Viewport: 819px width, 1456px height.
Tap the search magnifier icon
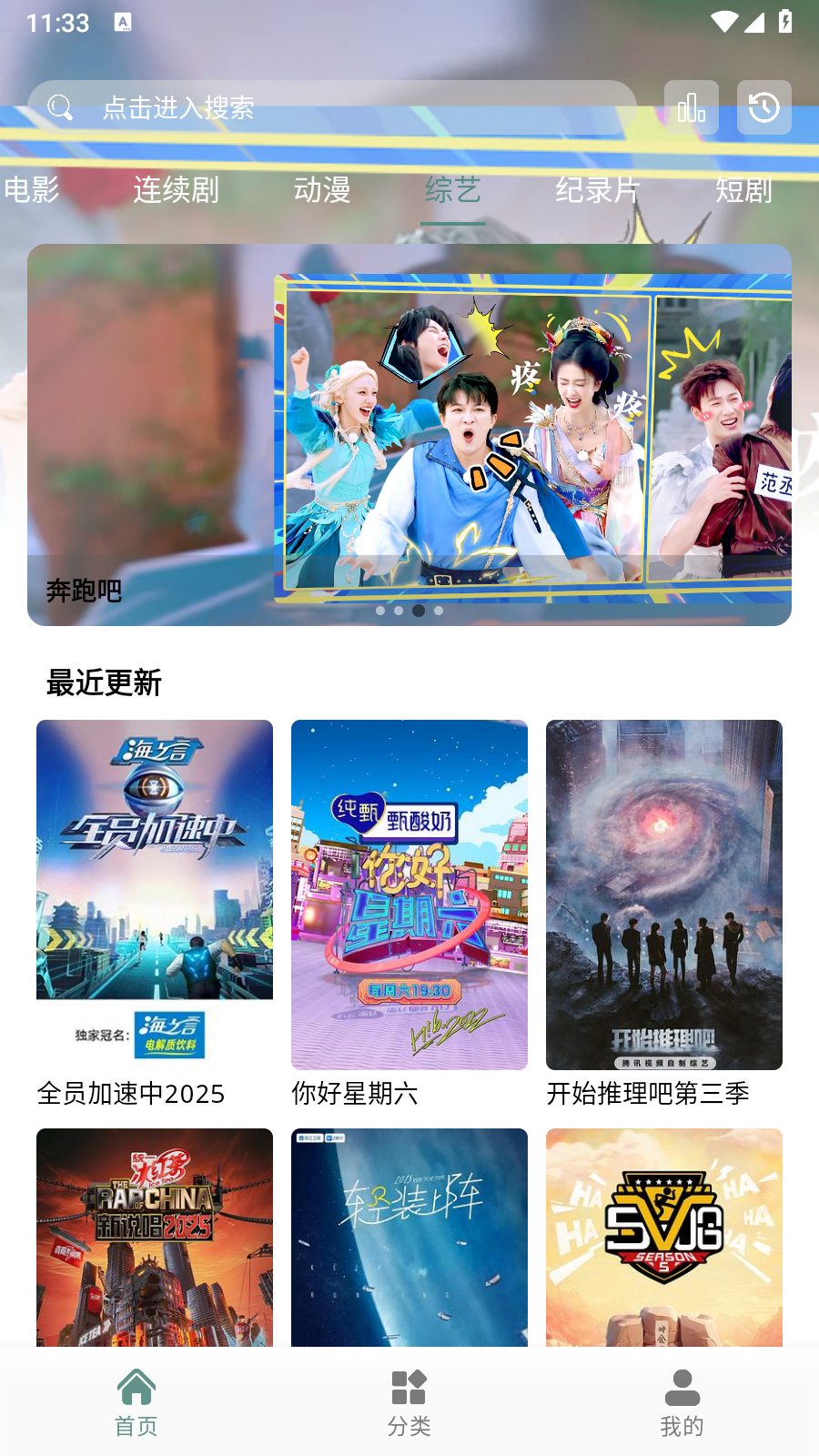pyautogui.click(x=60, y=106)
